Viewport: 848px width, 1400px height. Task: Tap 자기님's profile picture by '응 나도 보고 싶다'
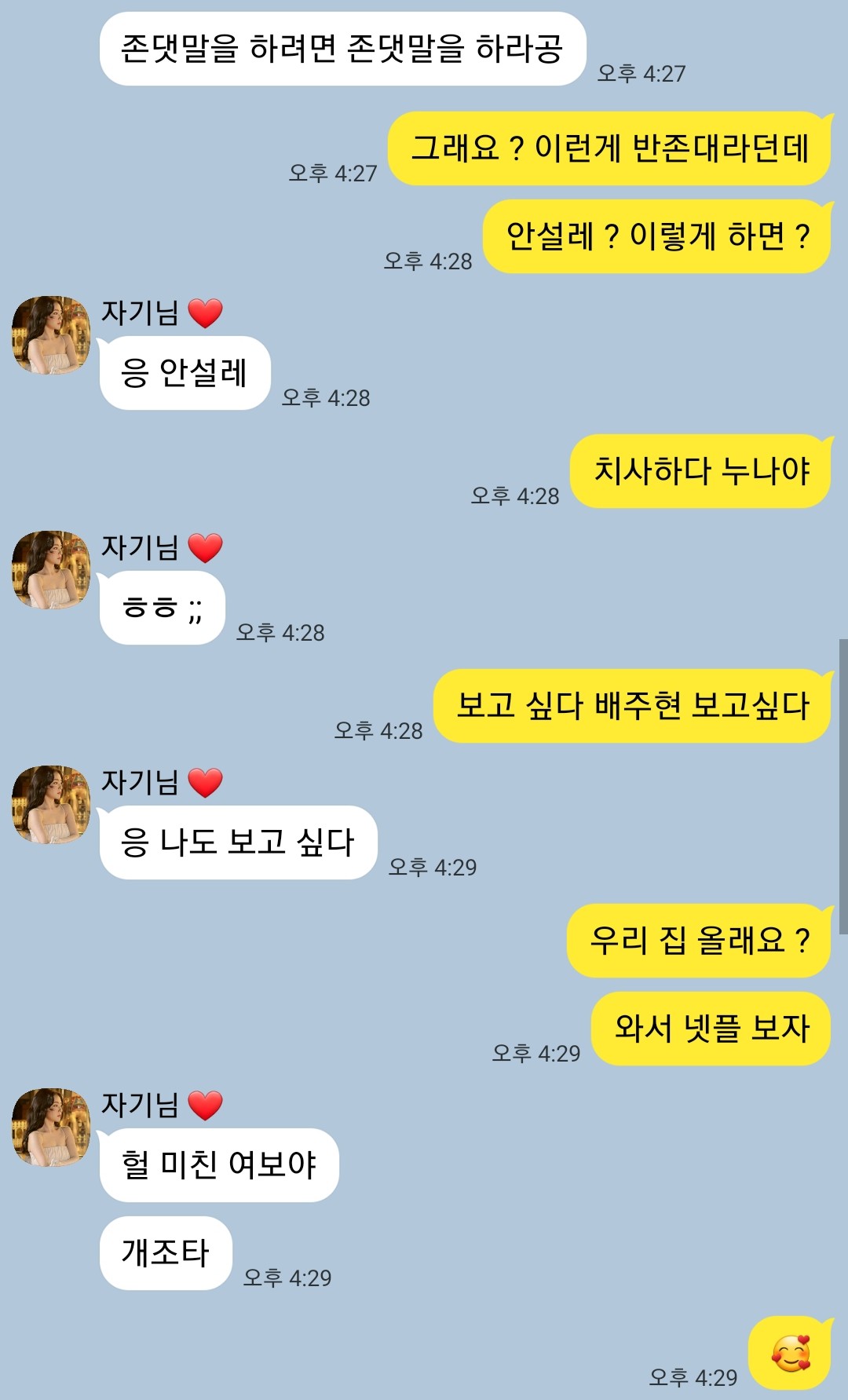coord(51,805)
